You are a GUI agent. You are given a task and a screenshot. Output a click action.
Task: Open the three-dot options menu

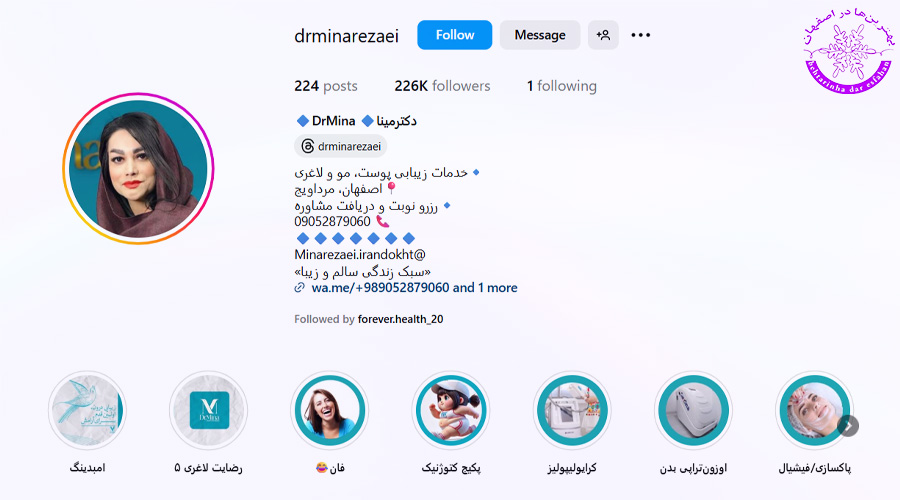pos(641,35)
